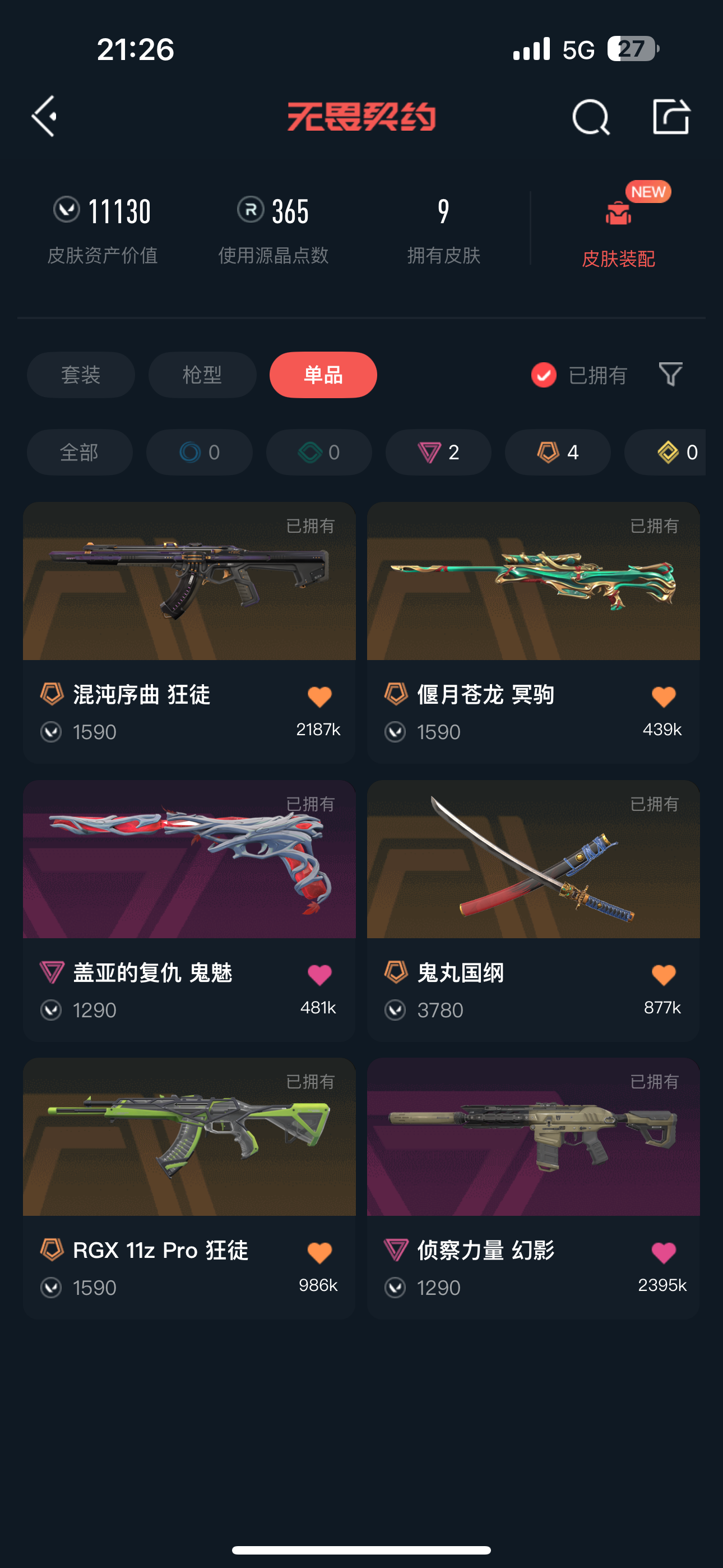The image size is (723, 1568).
Task: Switch to the 套装 tab
Action: [80, 375]
